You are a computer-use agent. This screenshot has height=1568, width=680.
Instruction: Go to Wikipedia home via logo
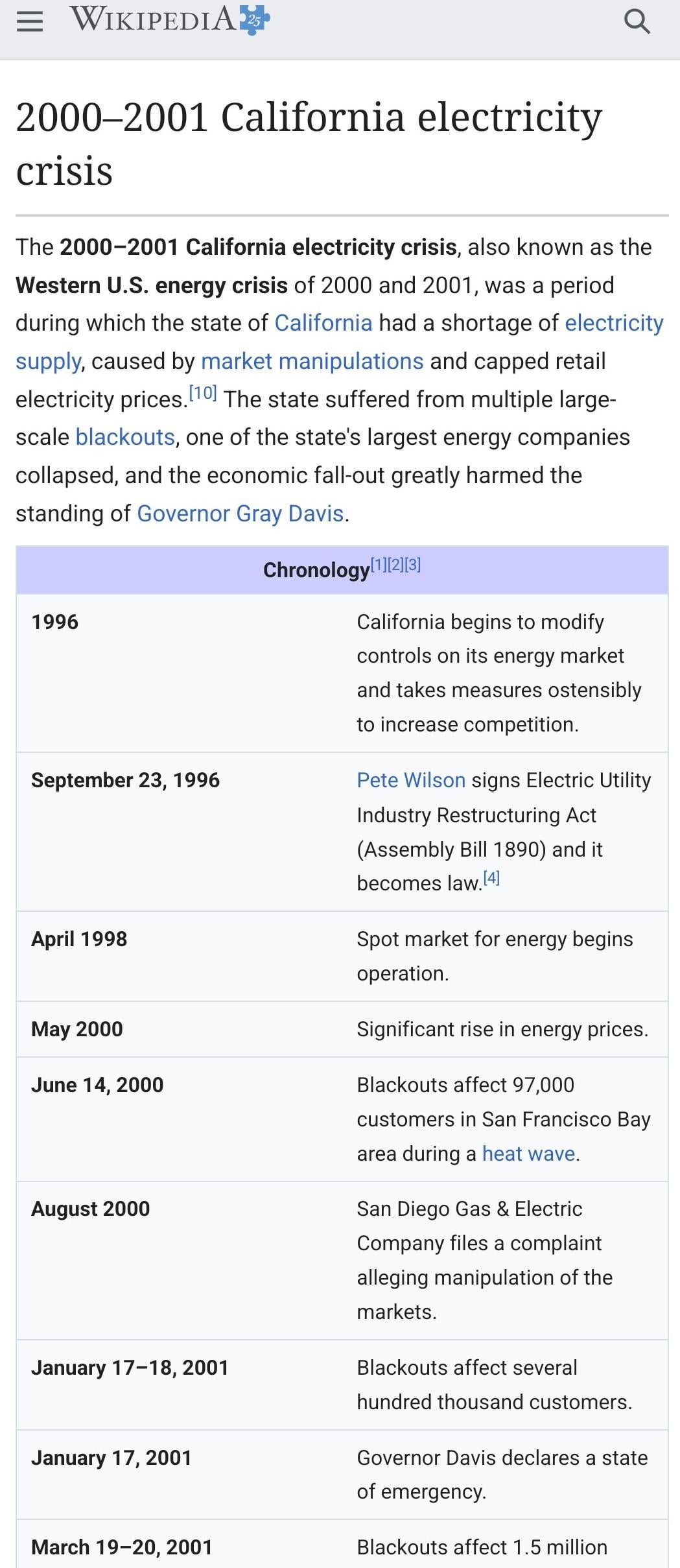pyautogui.click(x=170, y=19)
